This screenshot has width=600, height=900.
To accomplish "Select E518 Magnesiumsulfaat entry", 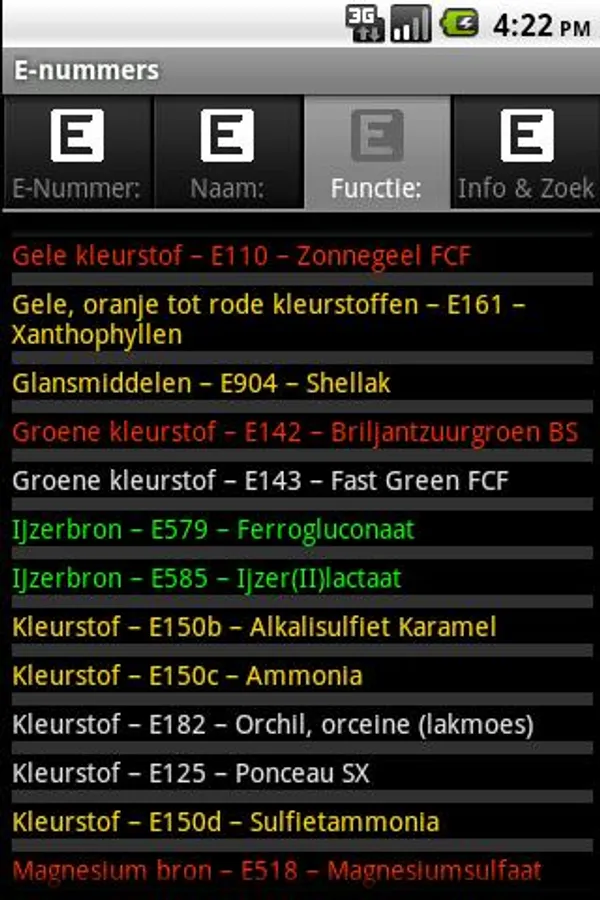I will coord(277,870).
